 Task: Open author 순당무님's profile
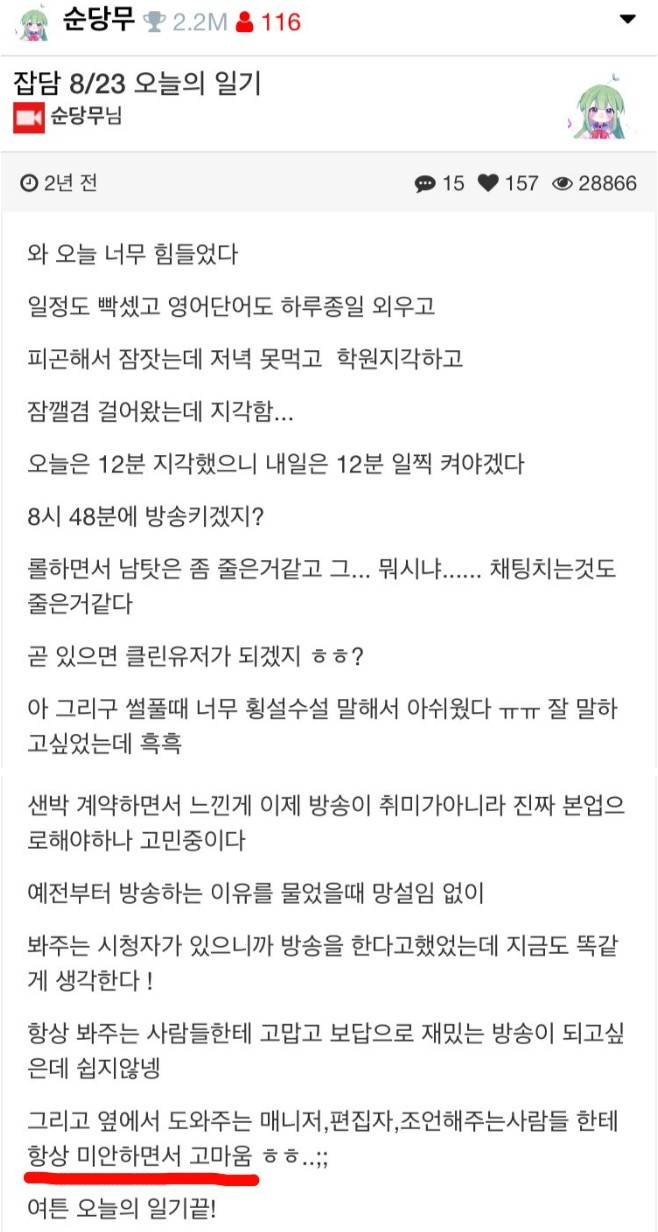85,117
